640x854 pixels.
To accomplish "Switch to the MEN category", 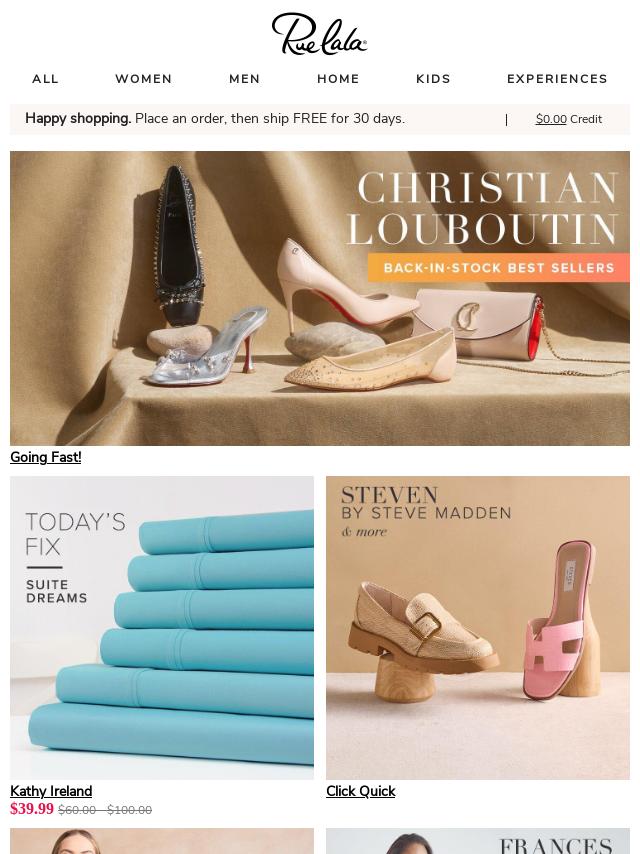I will tap(244, 79).
